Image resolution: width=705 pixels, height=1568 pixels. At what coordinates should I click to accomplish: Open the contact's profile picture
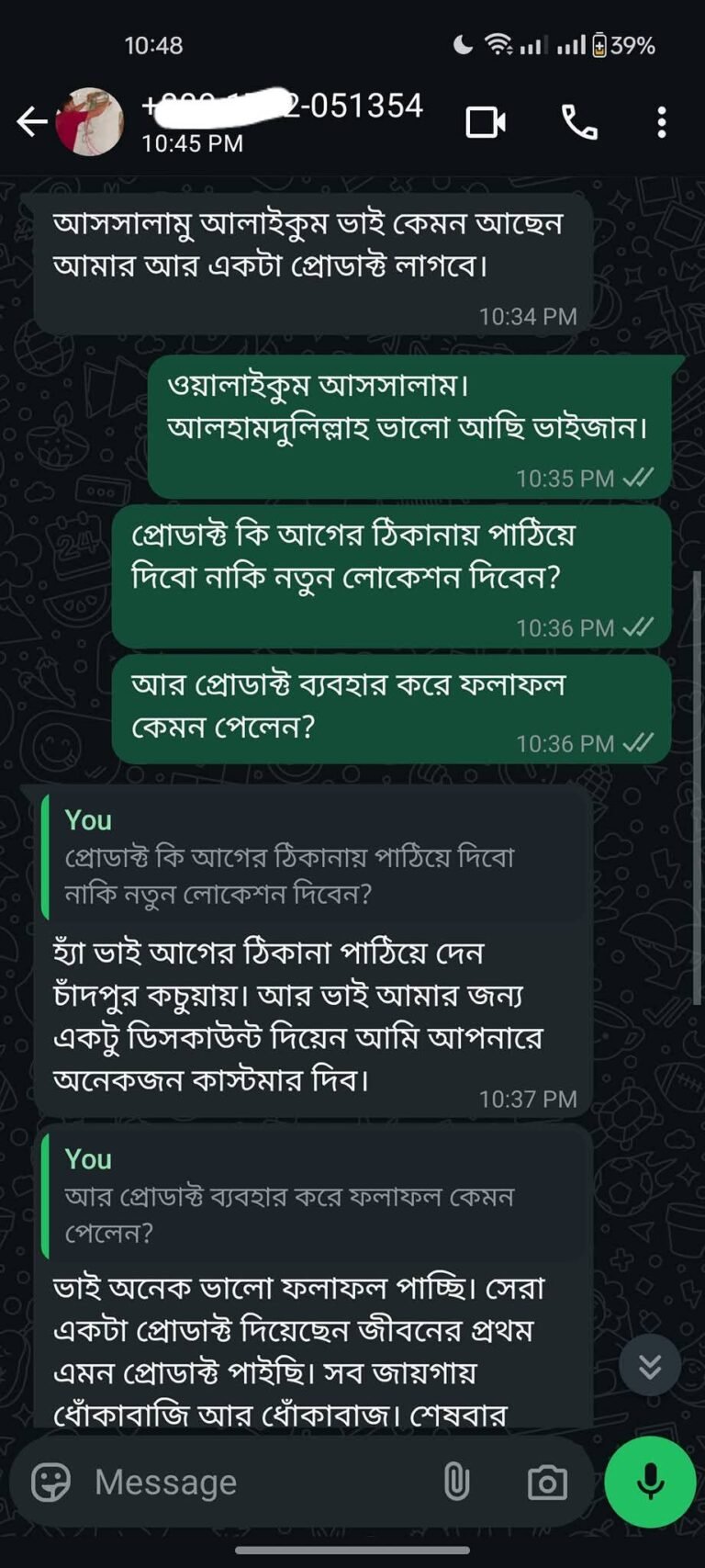tap(89, 121)
